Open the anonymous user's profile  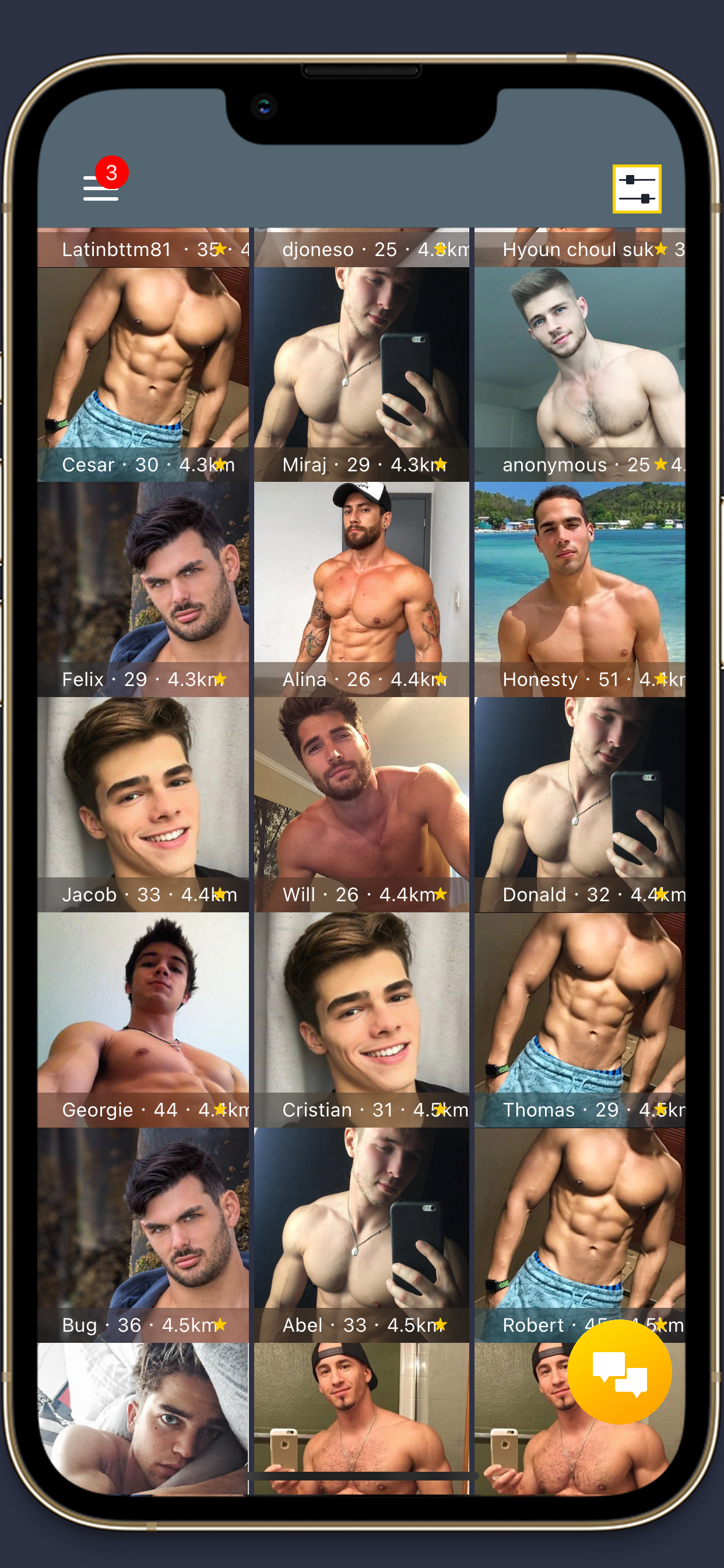[580, 374]
